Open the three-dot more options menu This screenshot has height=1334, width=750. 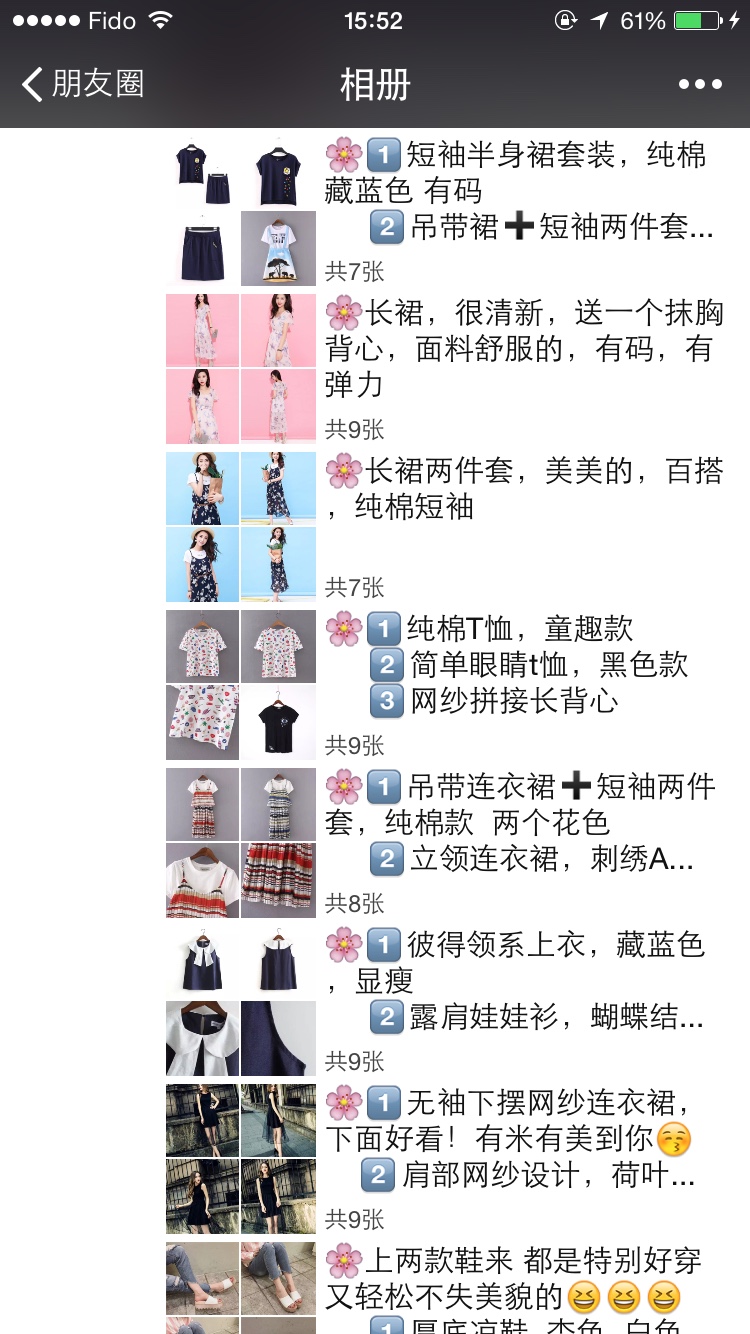[700, 84]
